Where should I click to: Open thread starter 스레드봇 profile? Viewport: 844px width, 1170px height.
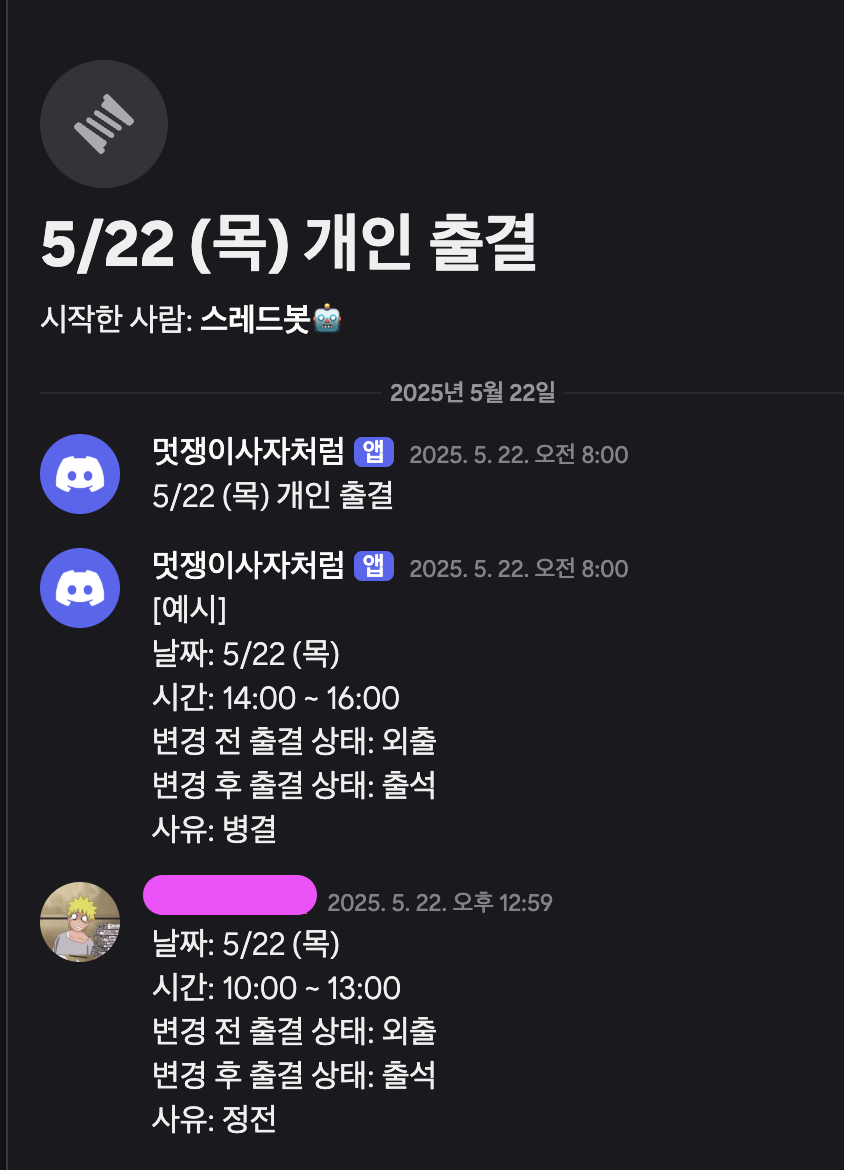tap(256, 319)
